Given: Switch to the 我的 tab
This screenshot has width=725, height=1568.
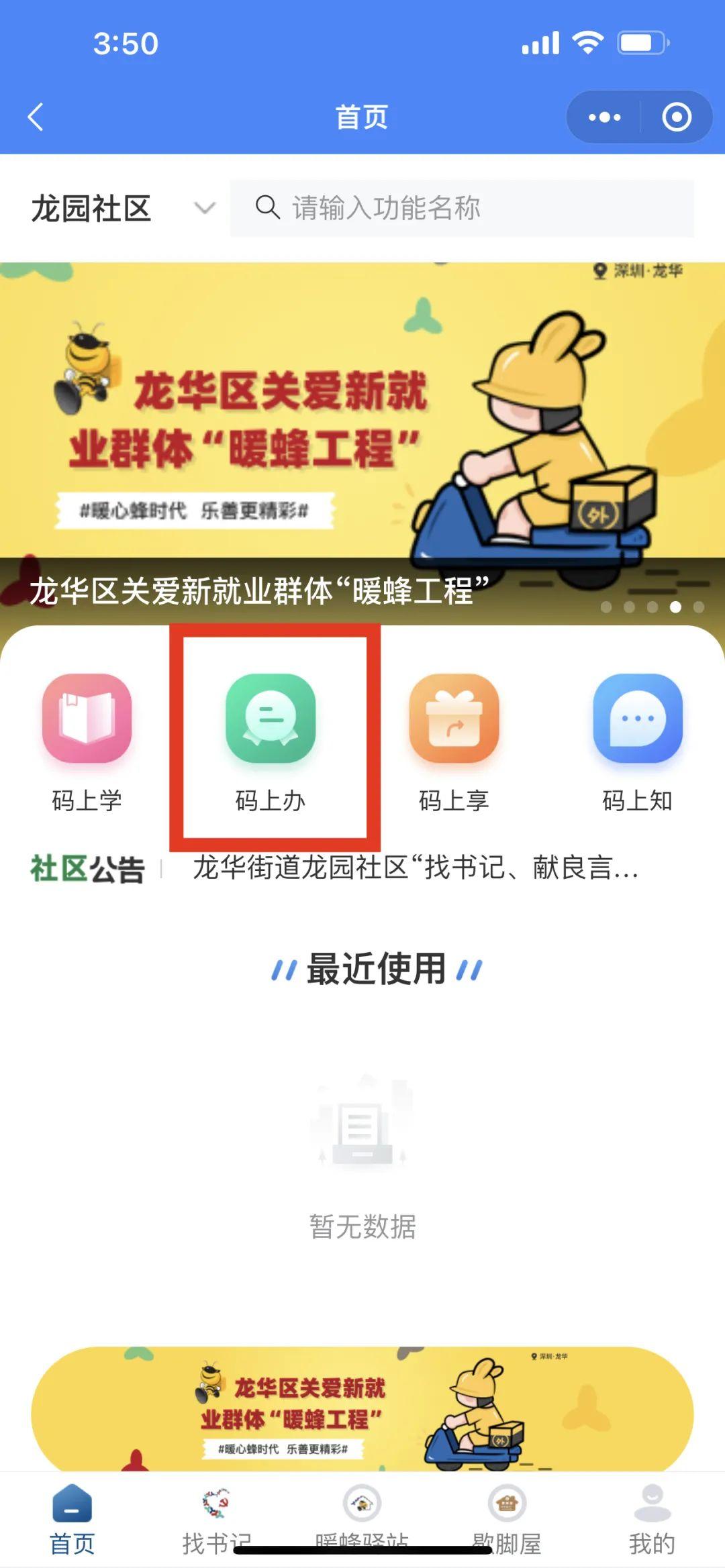Looking at the screenshot, I should [652, 1518].
